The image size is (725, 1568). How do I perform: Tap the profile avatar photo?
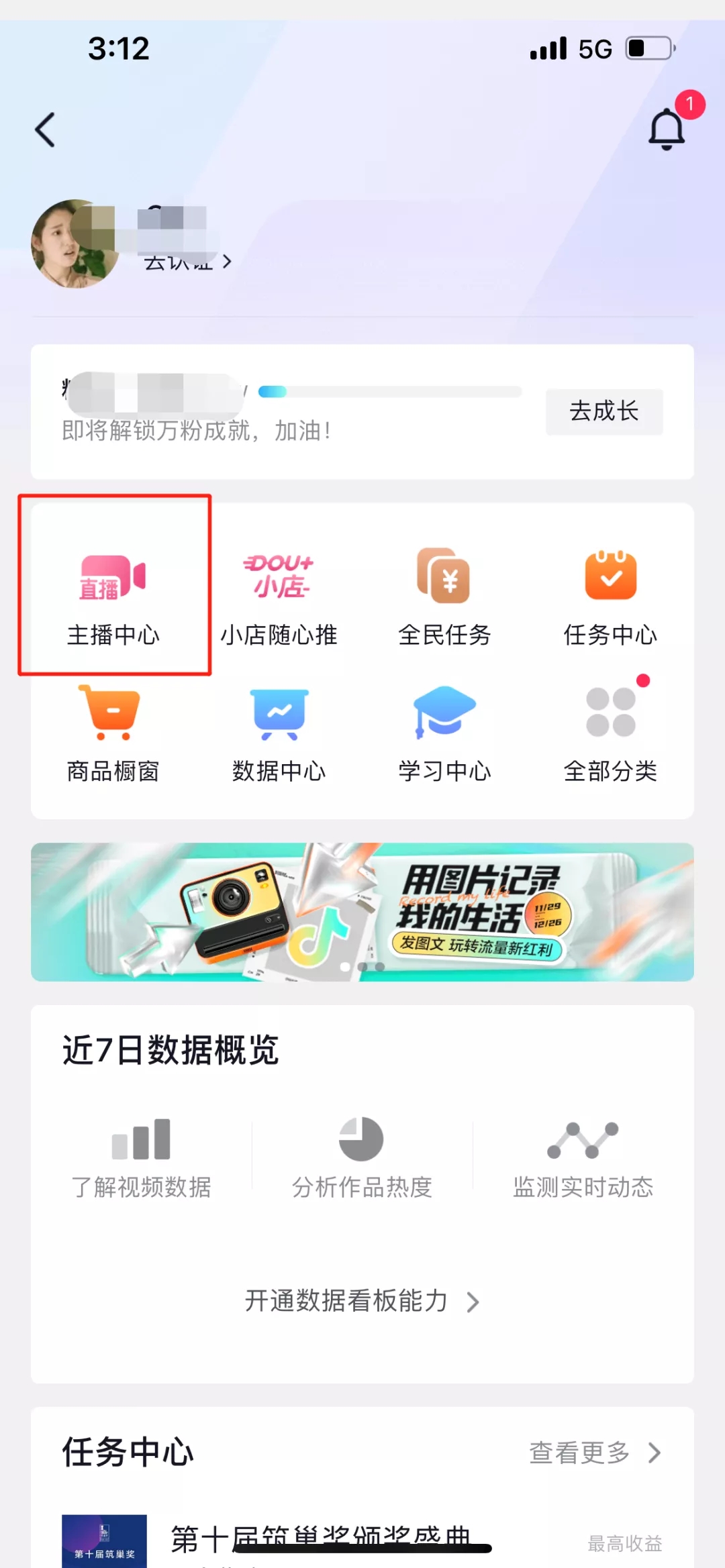[x=74, y=244]
